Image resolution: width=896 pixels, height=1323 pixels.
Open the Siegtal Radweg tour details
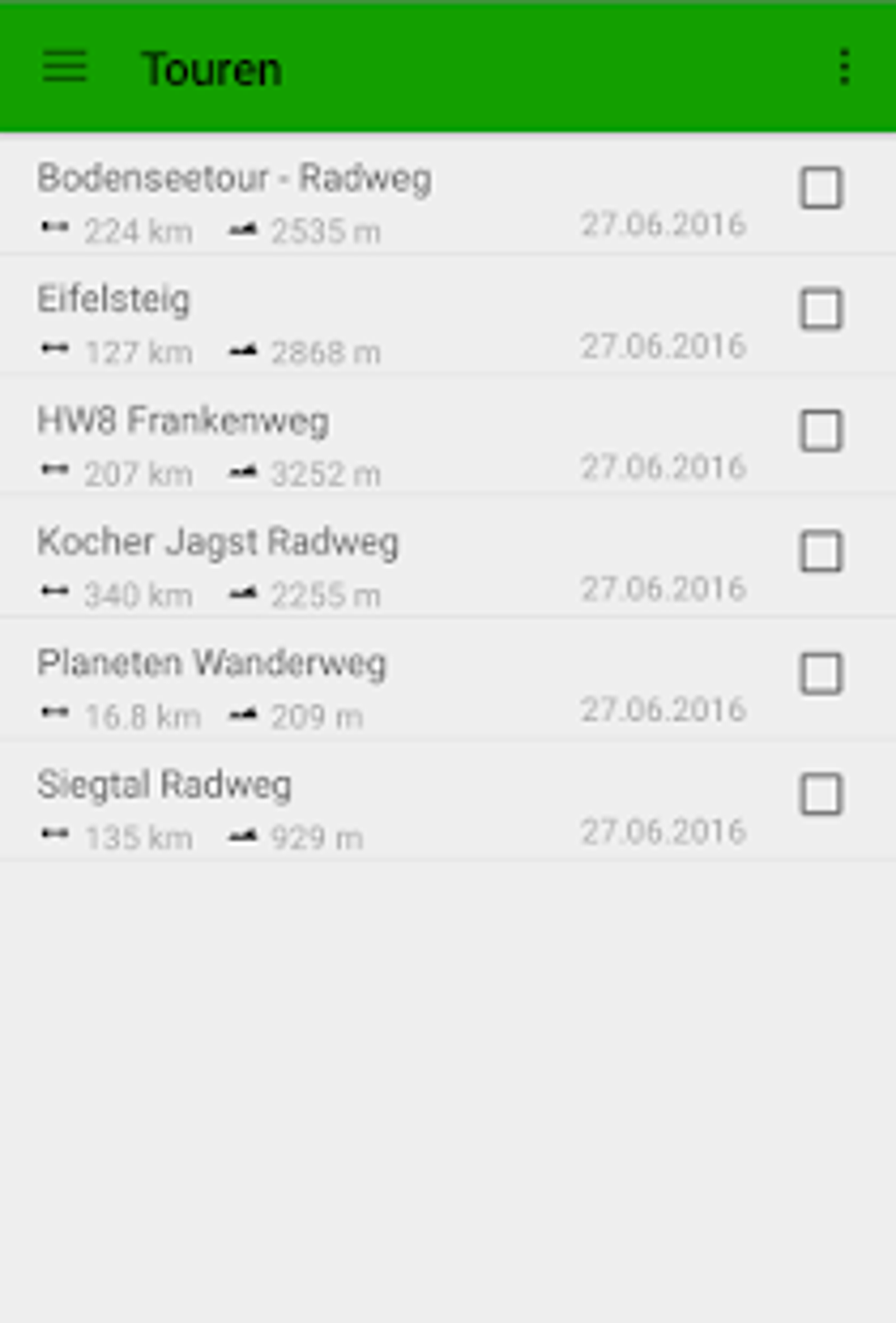tap(165, 784)
